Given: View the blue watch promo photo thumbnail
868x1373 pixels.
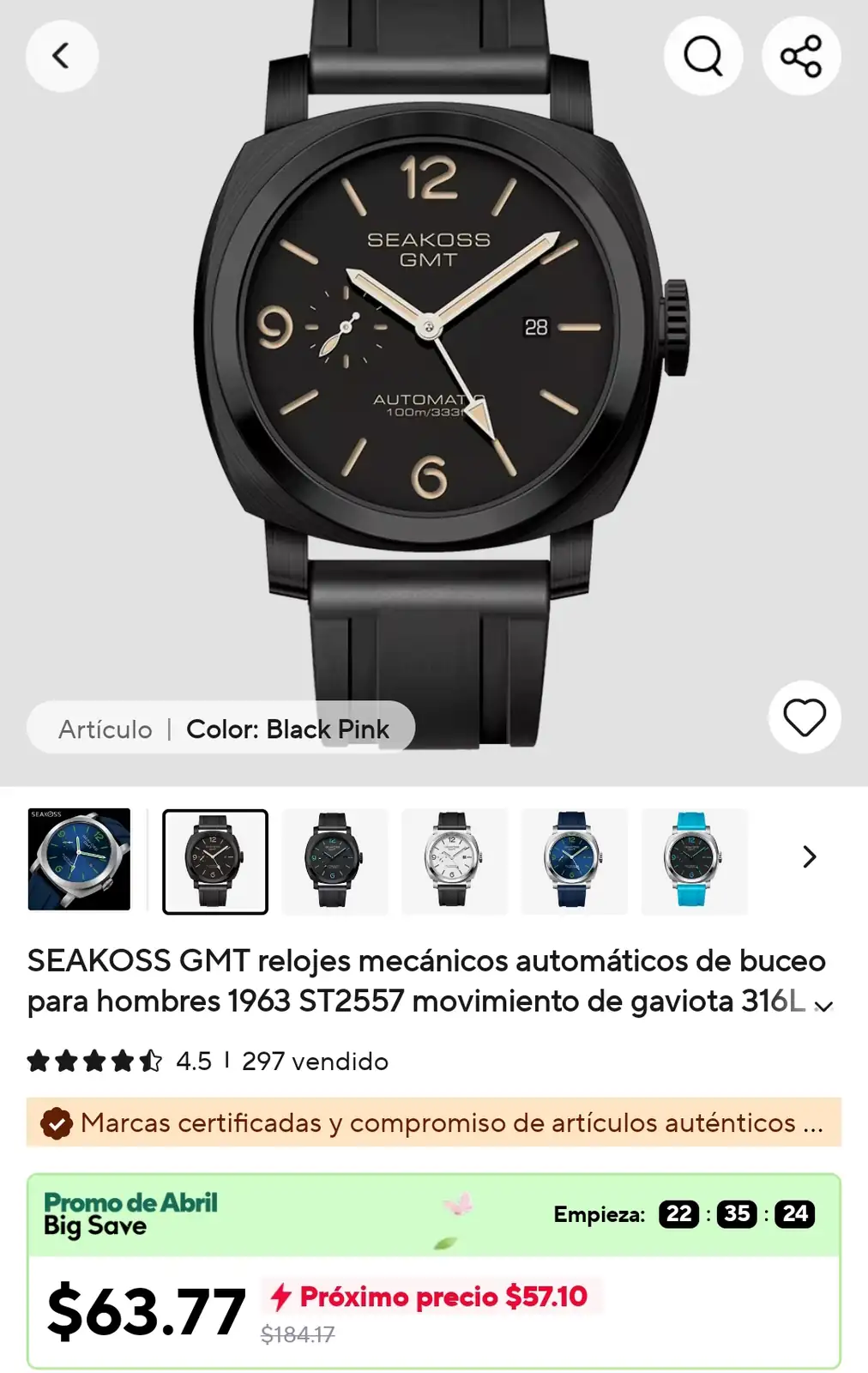Looking at the screenshot, I should click(79, 859).
